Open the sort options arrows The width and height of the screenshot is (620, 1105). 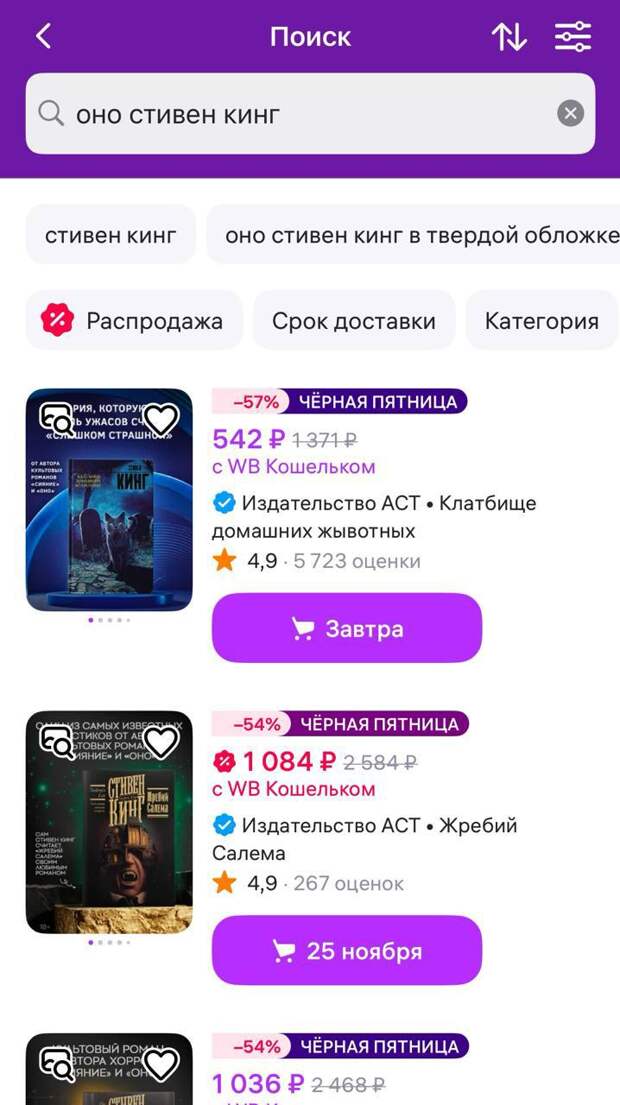pos(508,37)
